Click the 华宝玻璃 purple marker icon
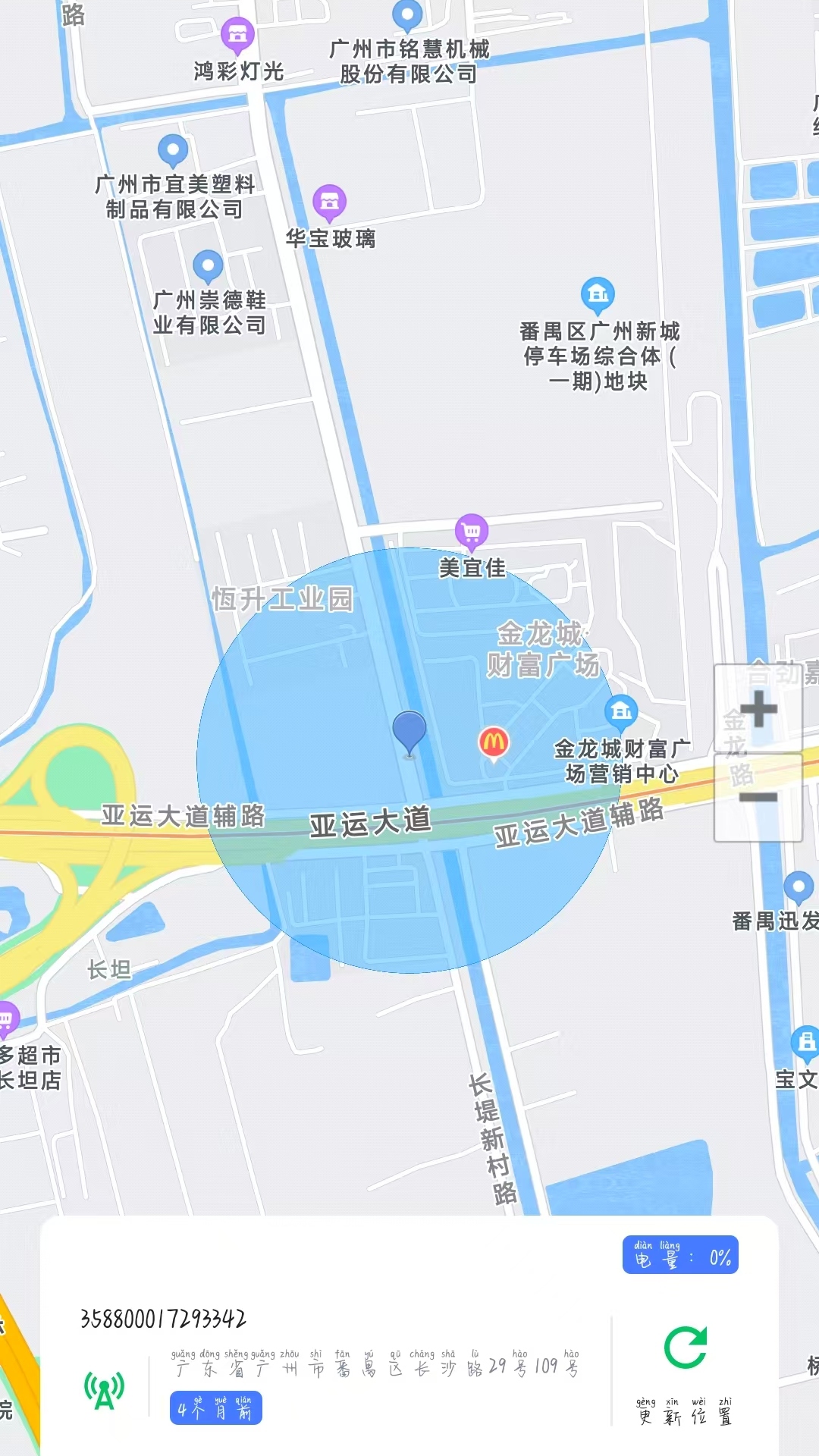819x1456 pixels. pyautogui.click(x=330, y=201)
